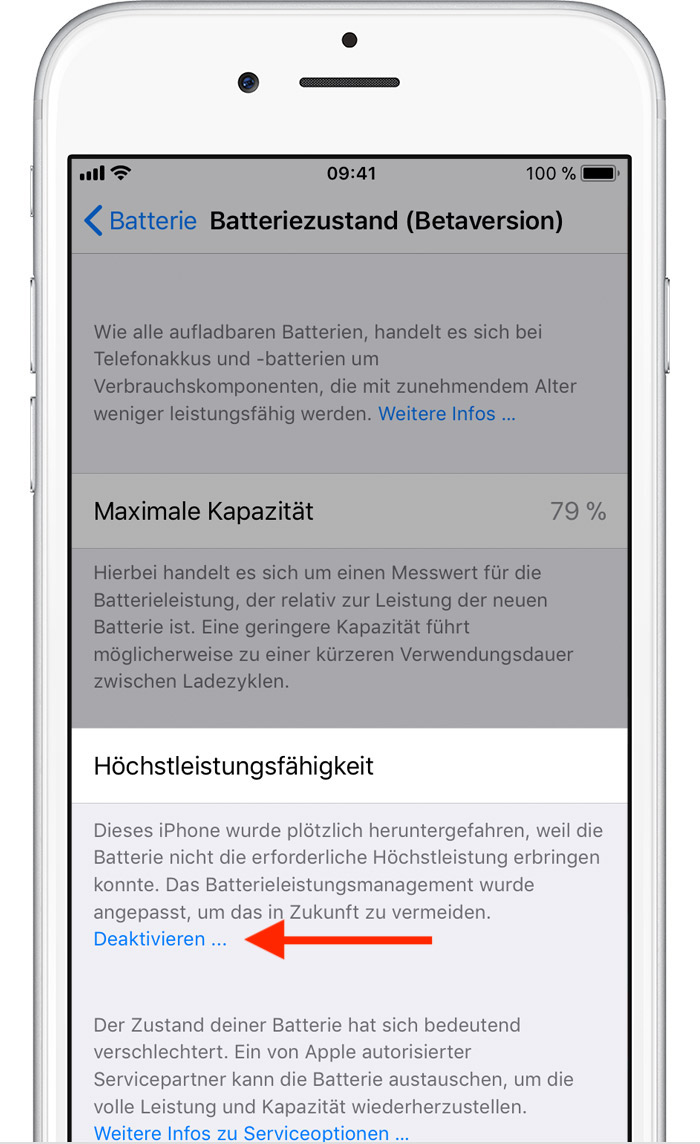Tap Deaktivieren to disable performance management

coord(160,939)
